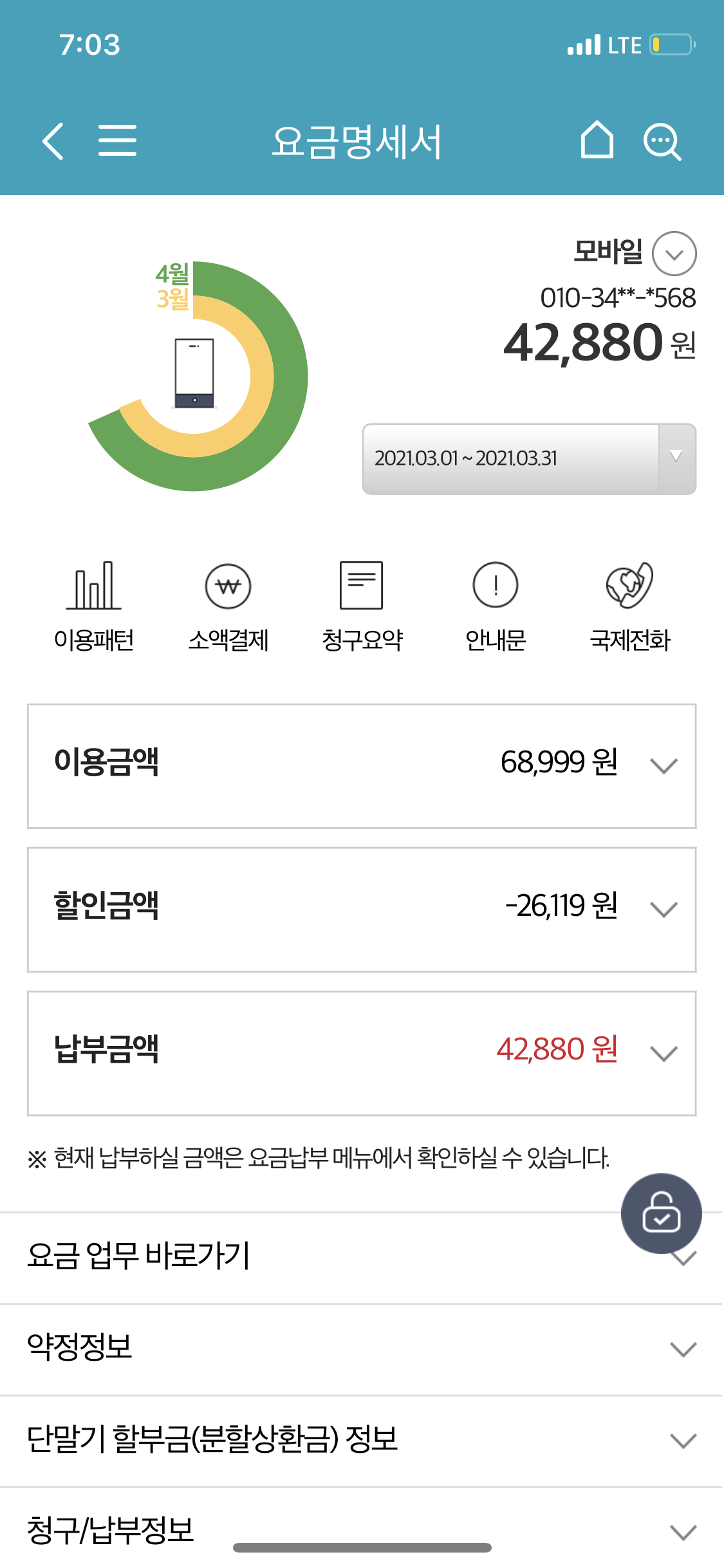Go to the home screen icon
The width and height of the screenshot is (724, 1568).
(597, 140)
